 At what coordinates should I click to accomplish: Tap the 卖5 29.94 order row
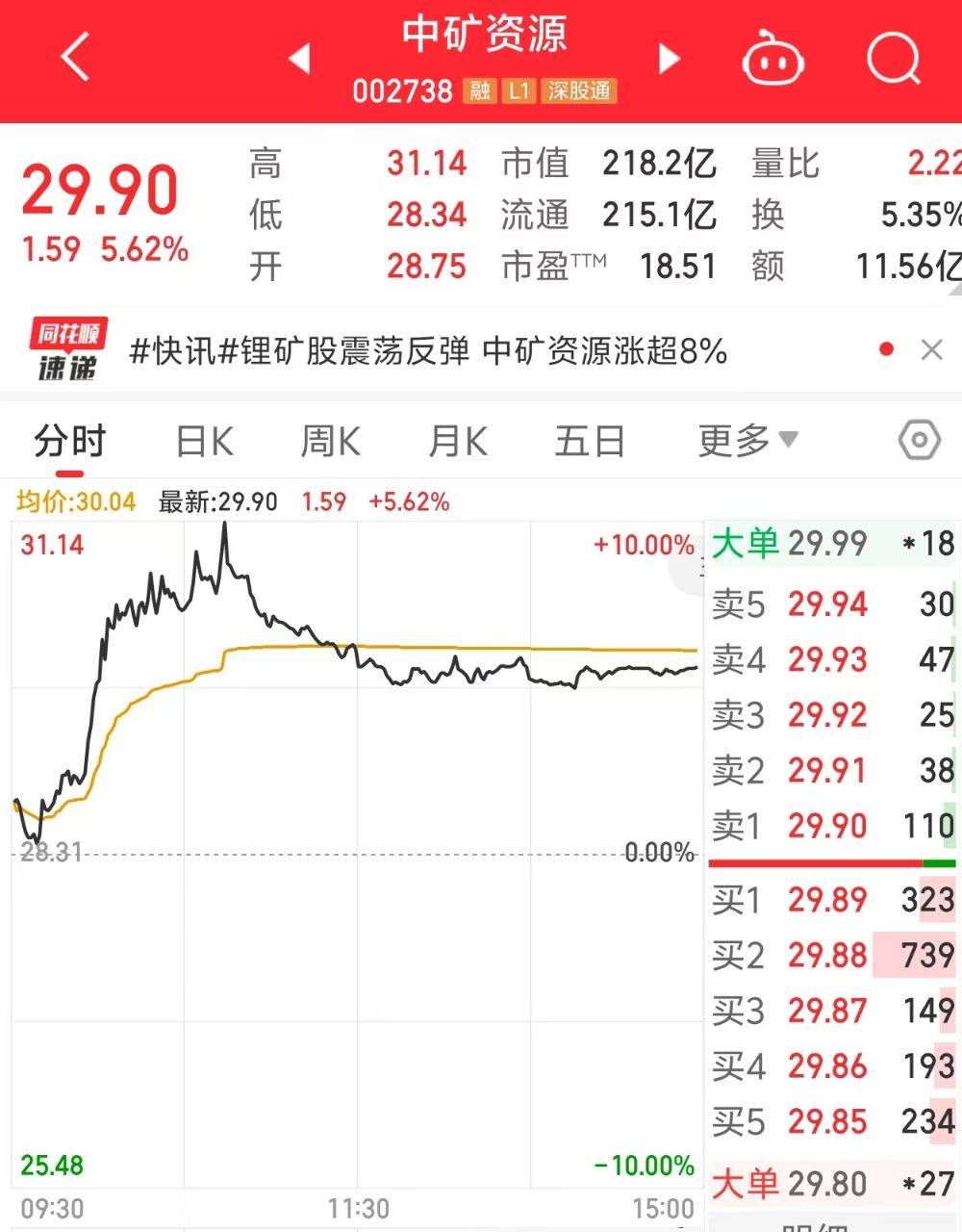pos(832,604)
